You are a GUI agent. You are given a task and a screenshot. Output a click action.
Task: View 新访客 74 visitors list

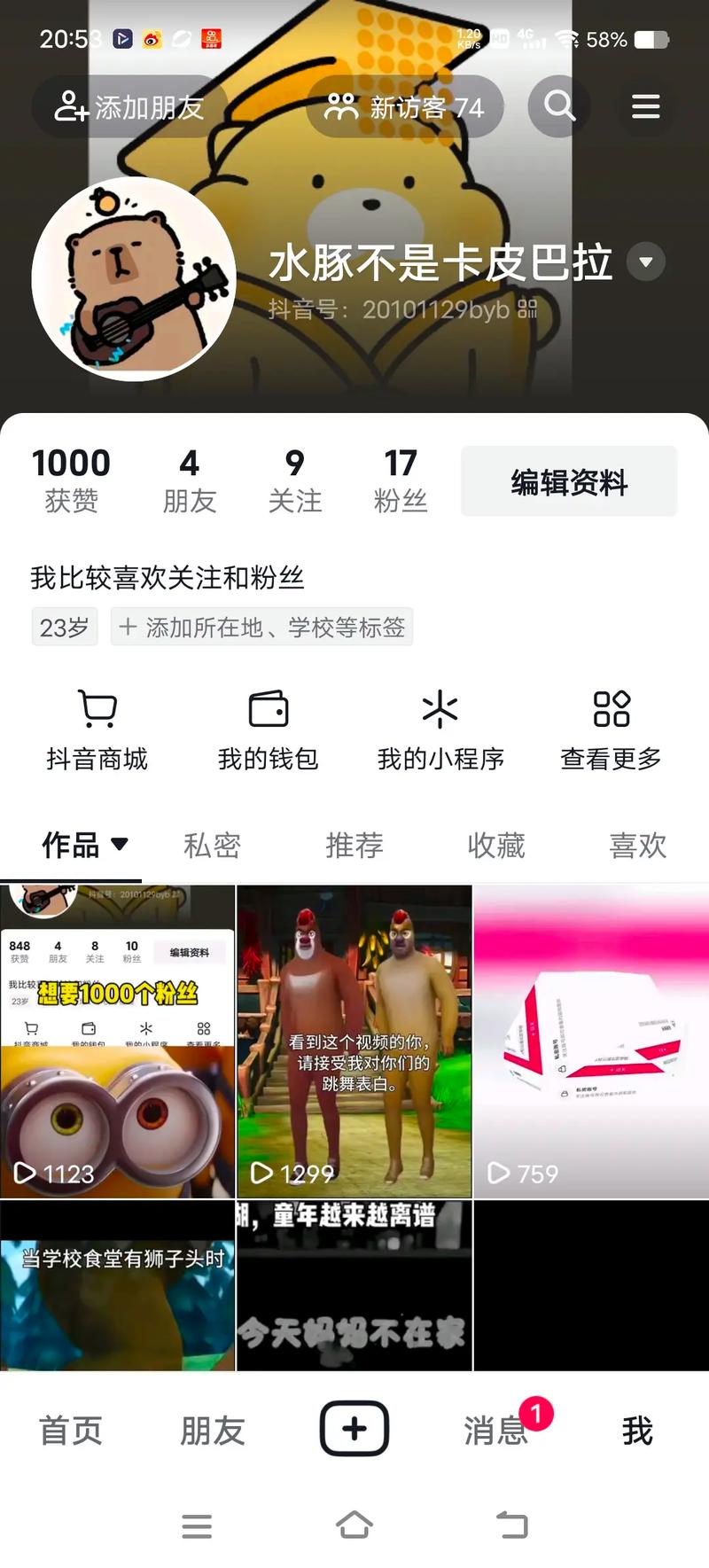(404, 107)
